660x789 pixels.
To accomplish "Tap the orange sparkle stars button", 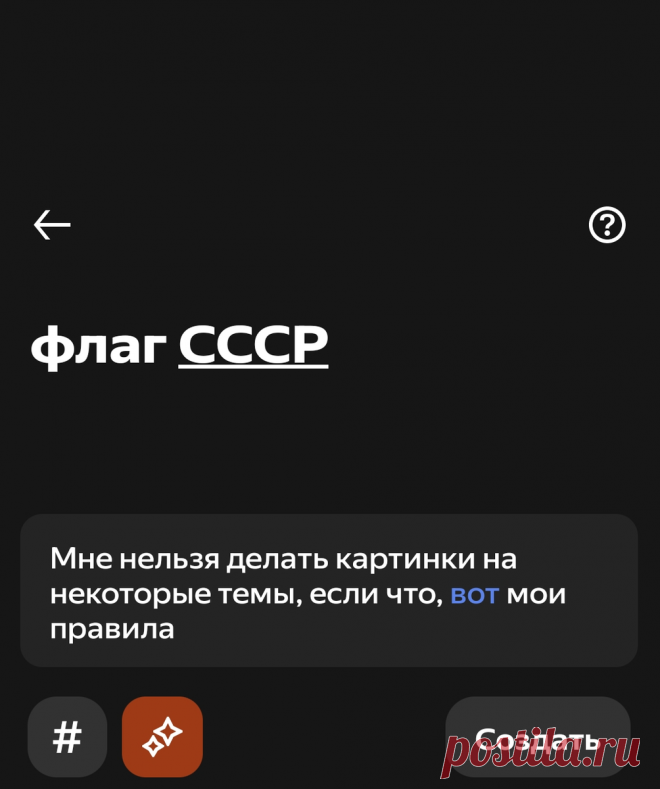I will 162,737.
